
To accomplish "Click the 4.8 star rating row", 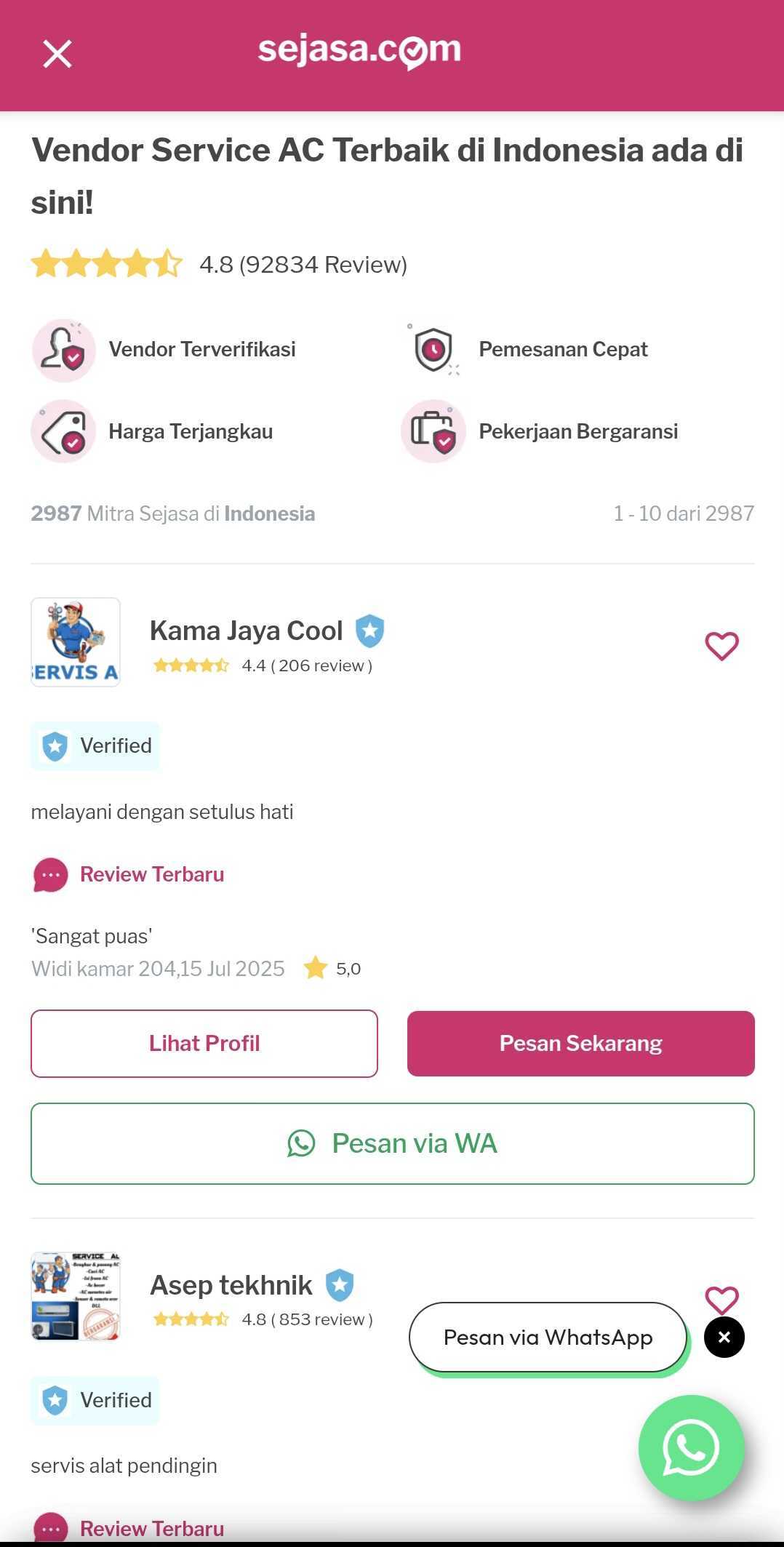I will point(218,264).
